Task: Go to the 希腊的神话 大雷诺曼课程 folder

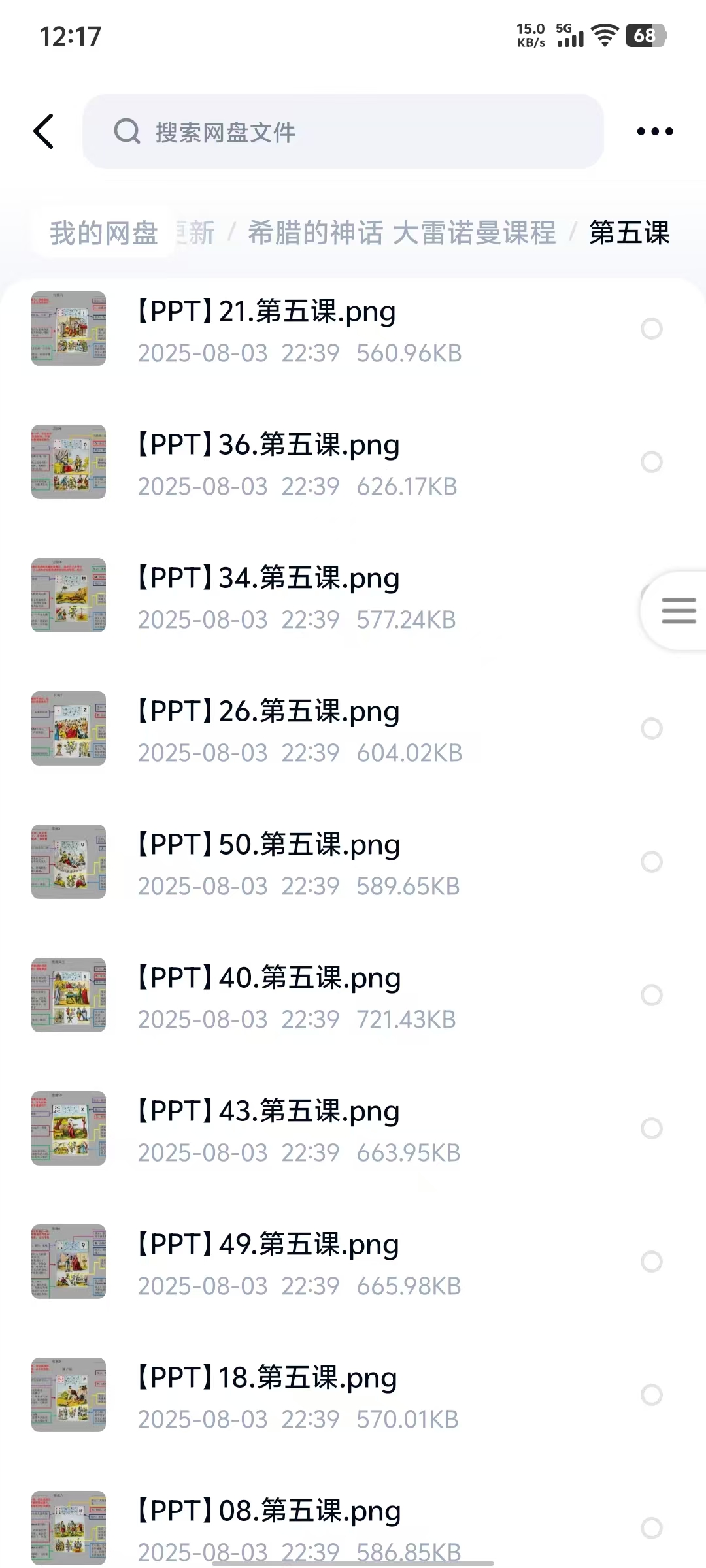Action: [401, 233]
